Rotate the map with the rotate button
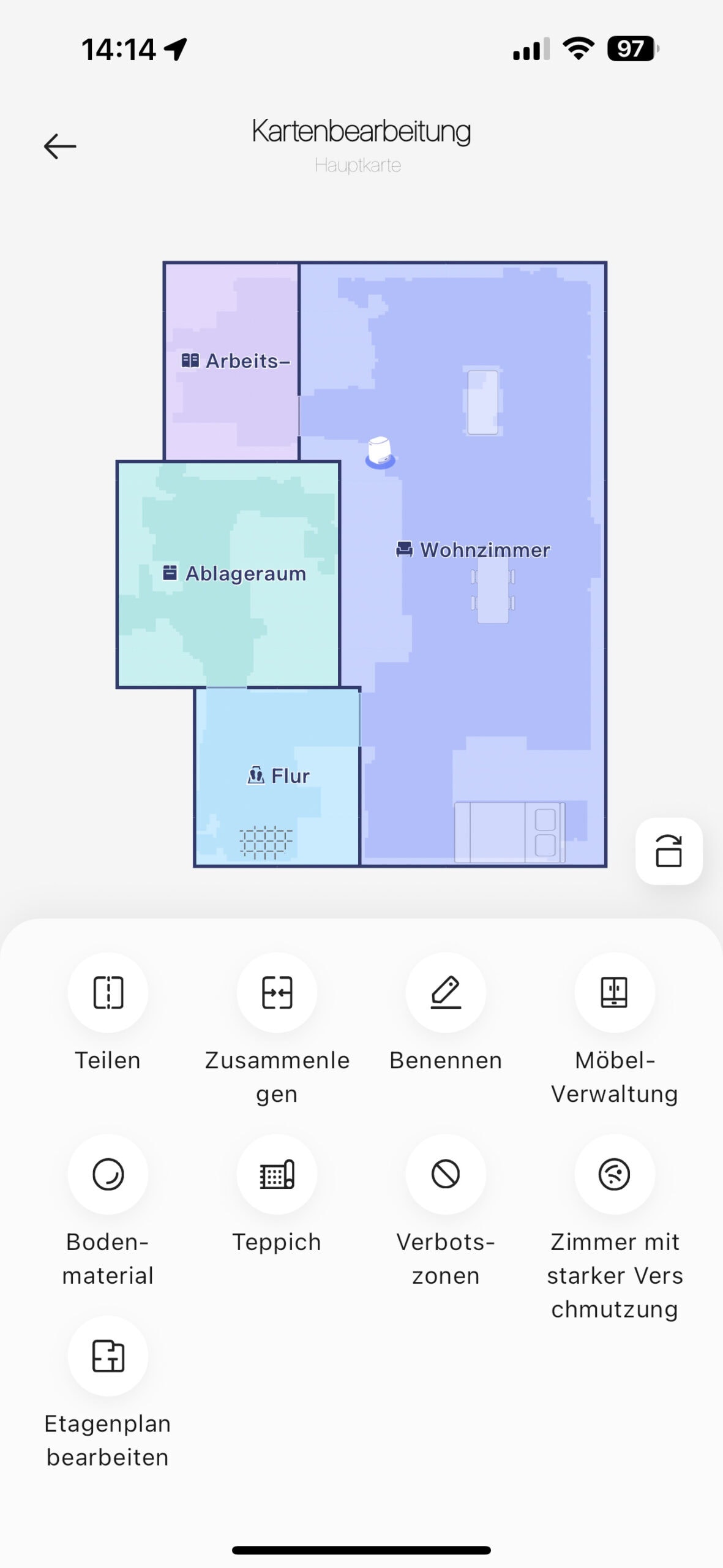723x1568 pixels. click(x=669, y=851)
